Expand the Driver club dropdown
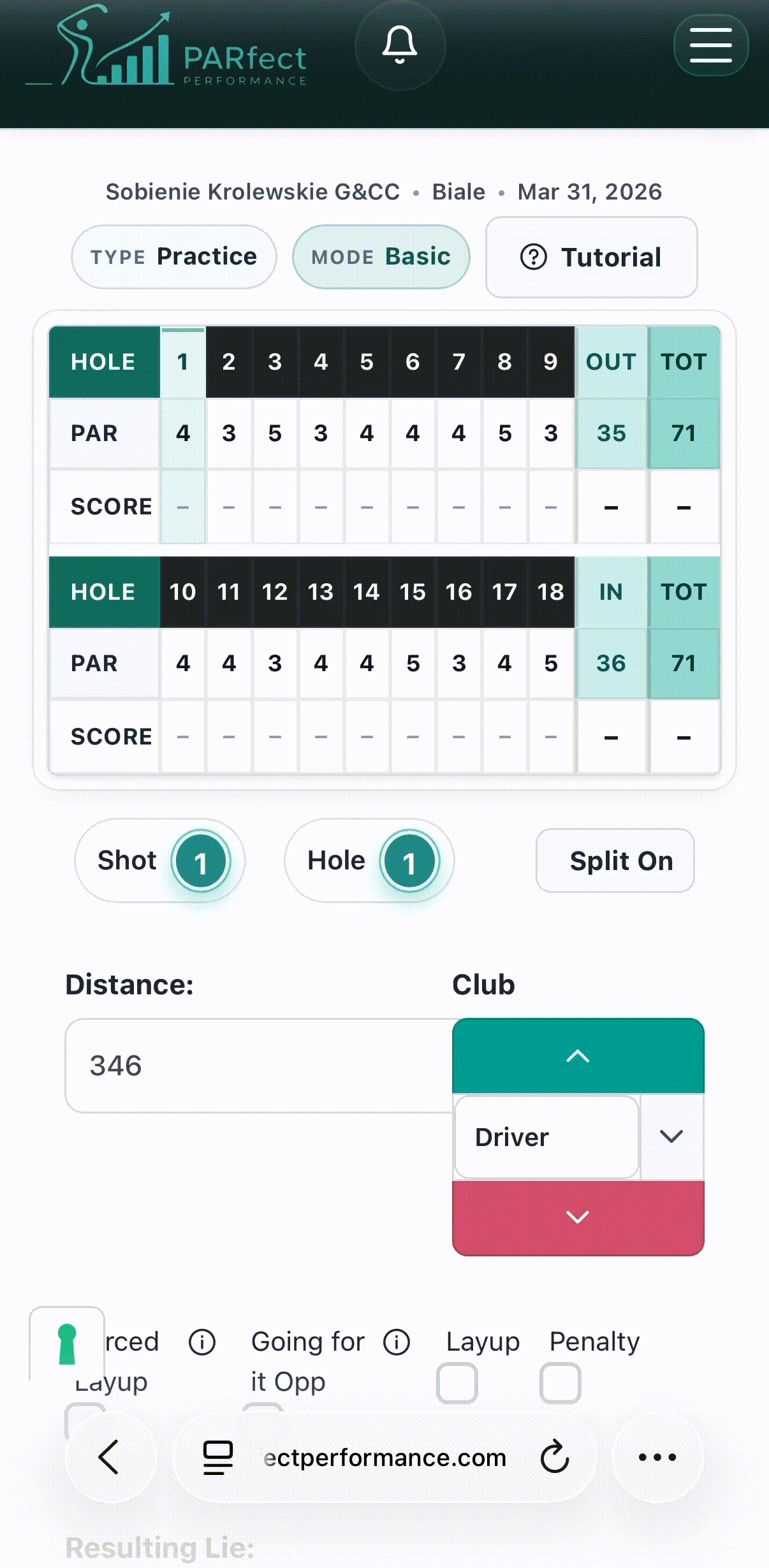This screenshot has height=1568, width=769. 671,1136
